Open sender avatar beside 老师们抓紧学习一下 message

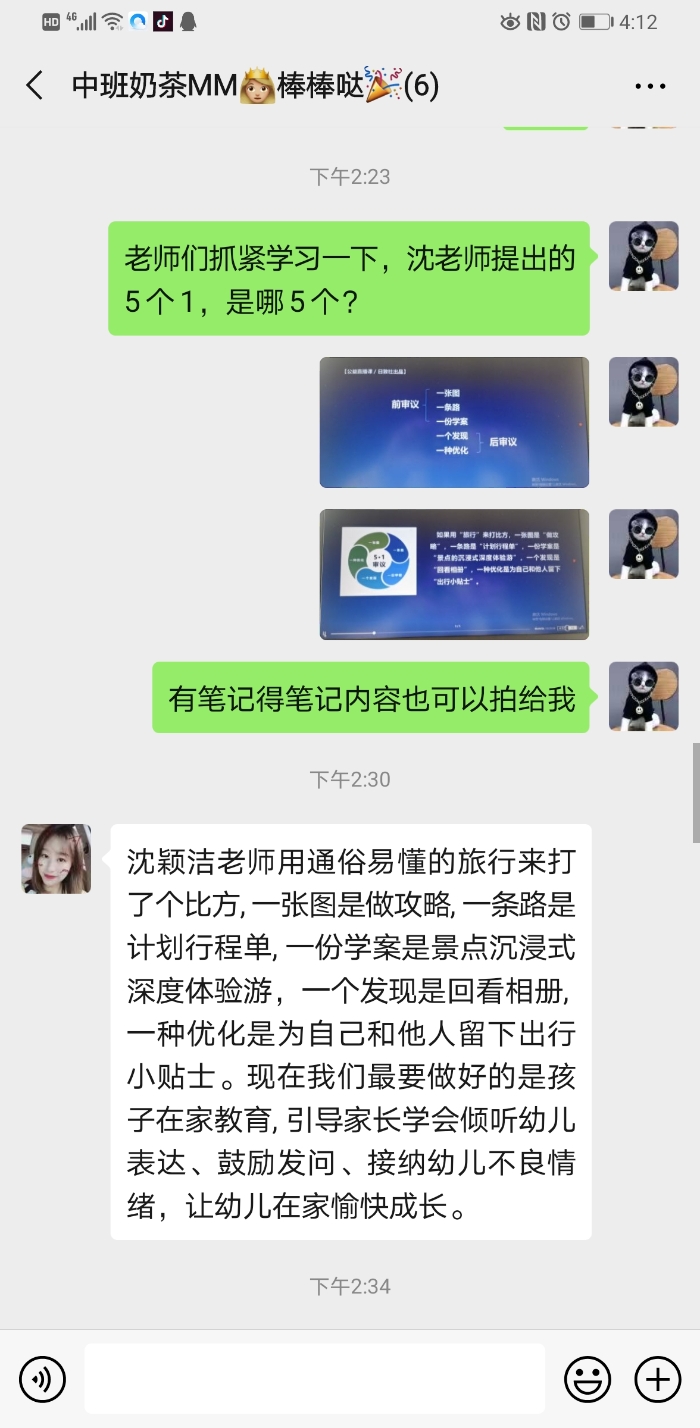point(644,256)
